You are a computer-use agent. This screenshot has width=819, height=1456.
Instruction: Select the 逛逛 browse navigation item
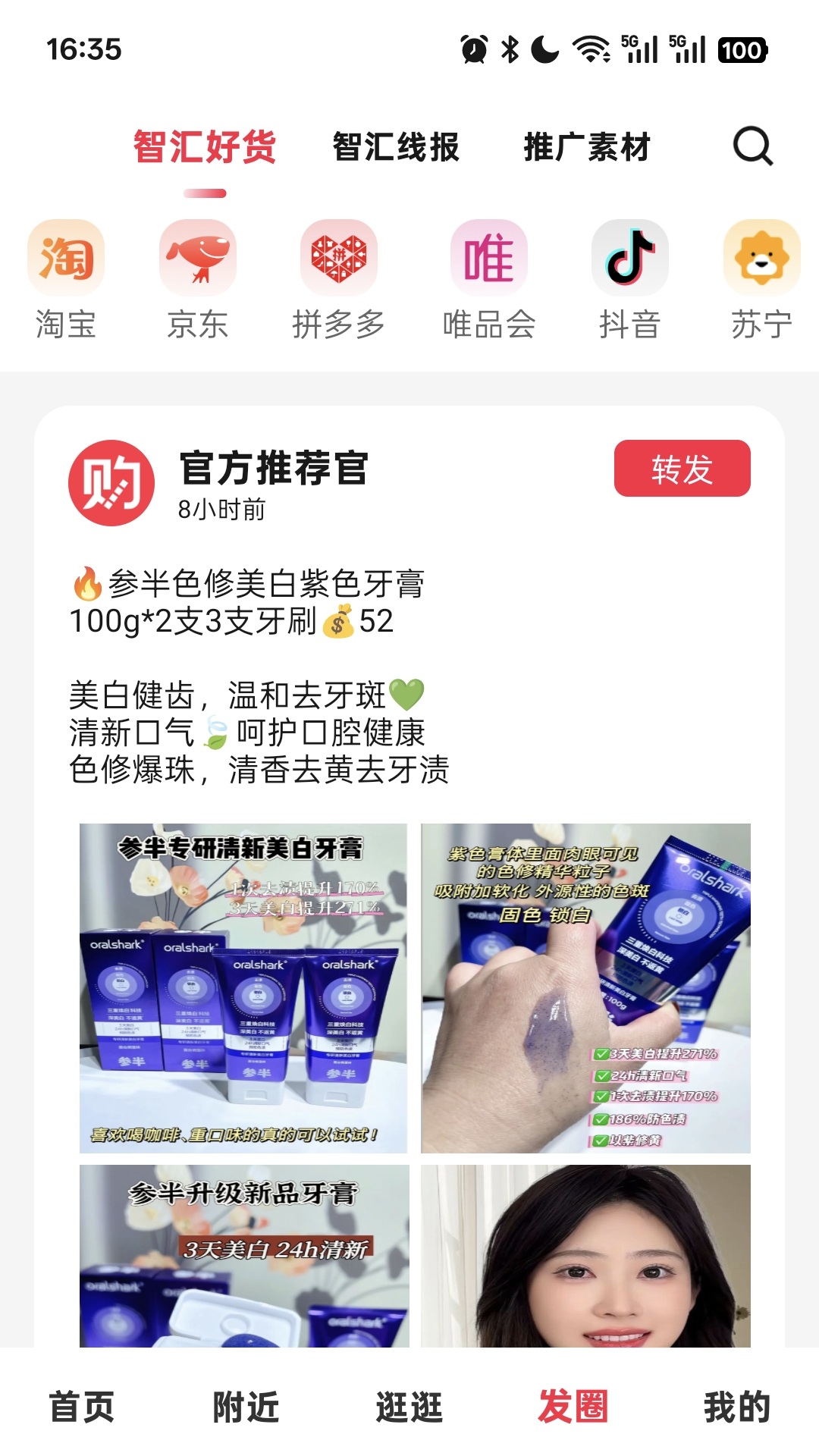click(x=409, y=1407)
